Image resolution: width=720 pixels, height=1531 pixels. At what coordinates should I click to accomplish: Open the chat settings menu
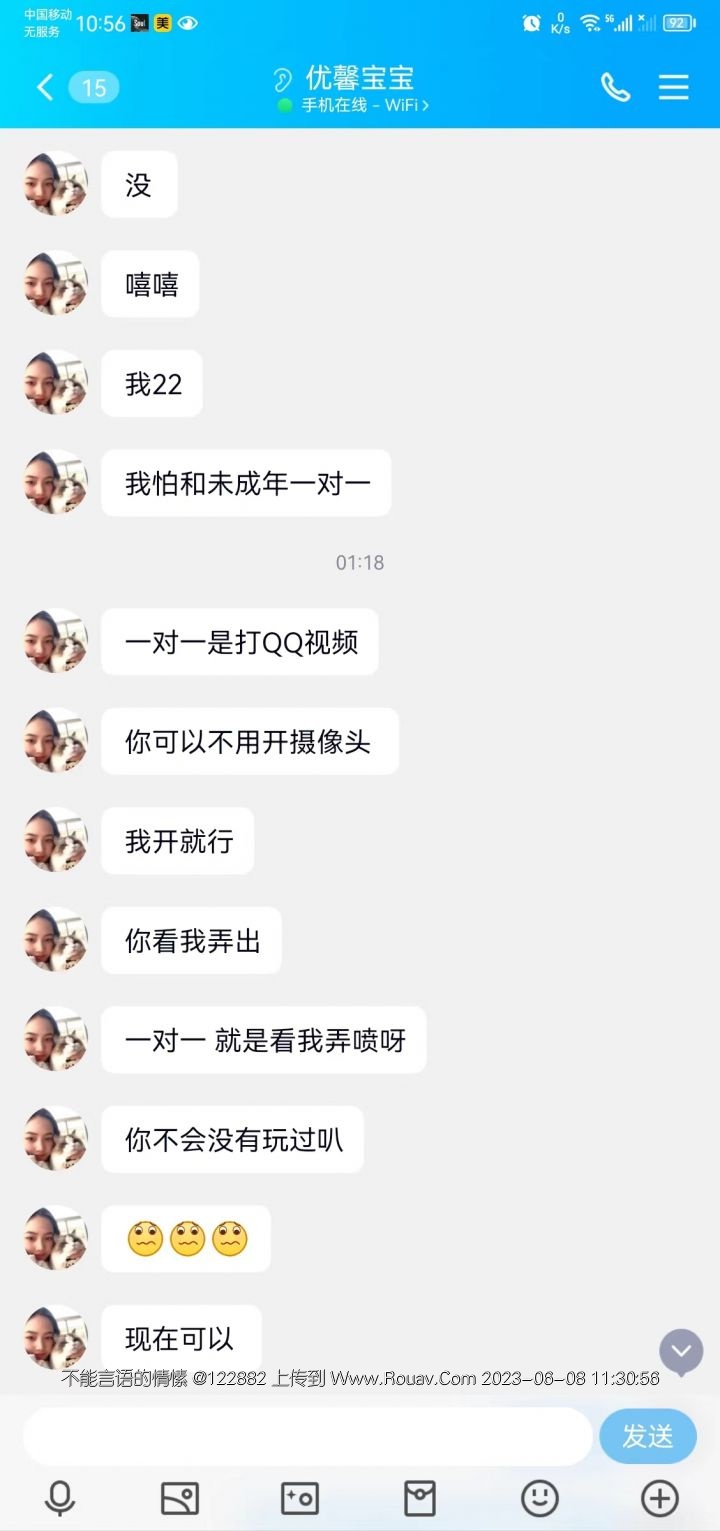coord(674,88)
